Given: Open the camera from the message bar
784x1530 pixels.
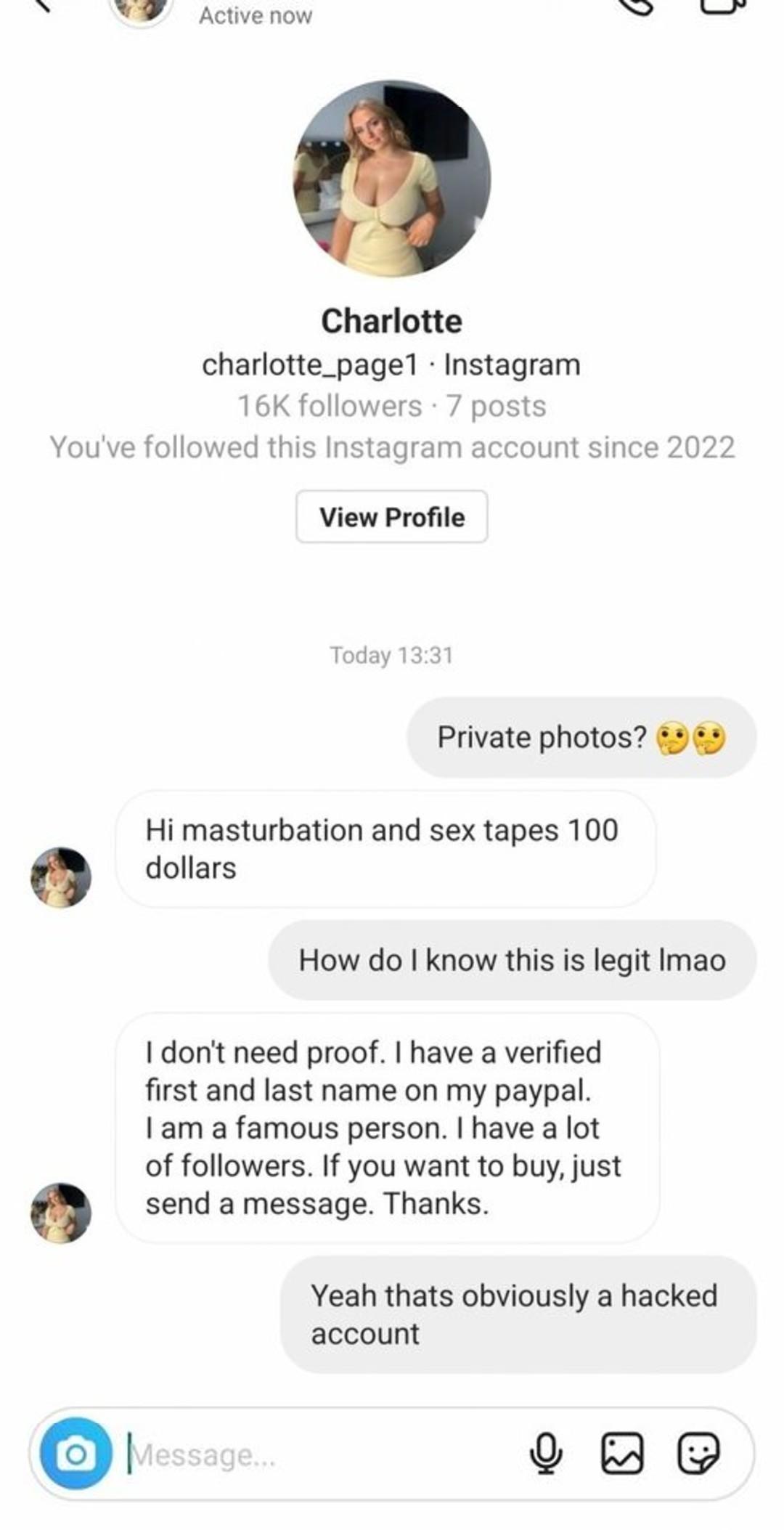Looking at the screenshot, I should (75, 1454).
